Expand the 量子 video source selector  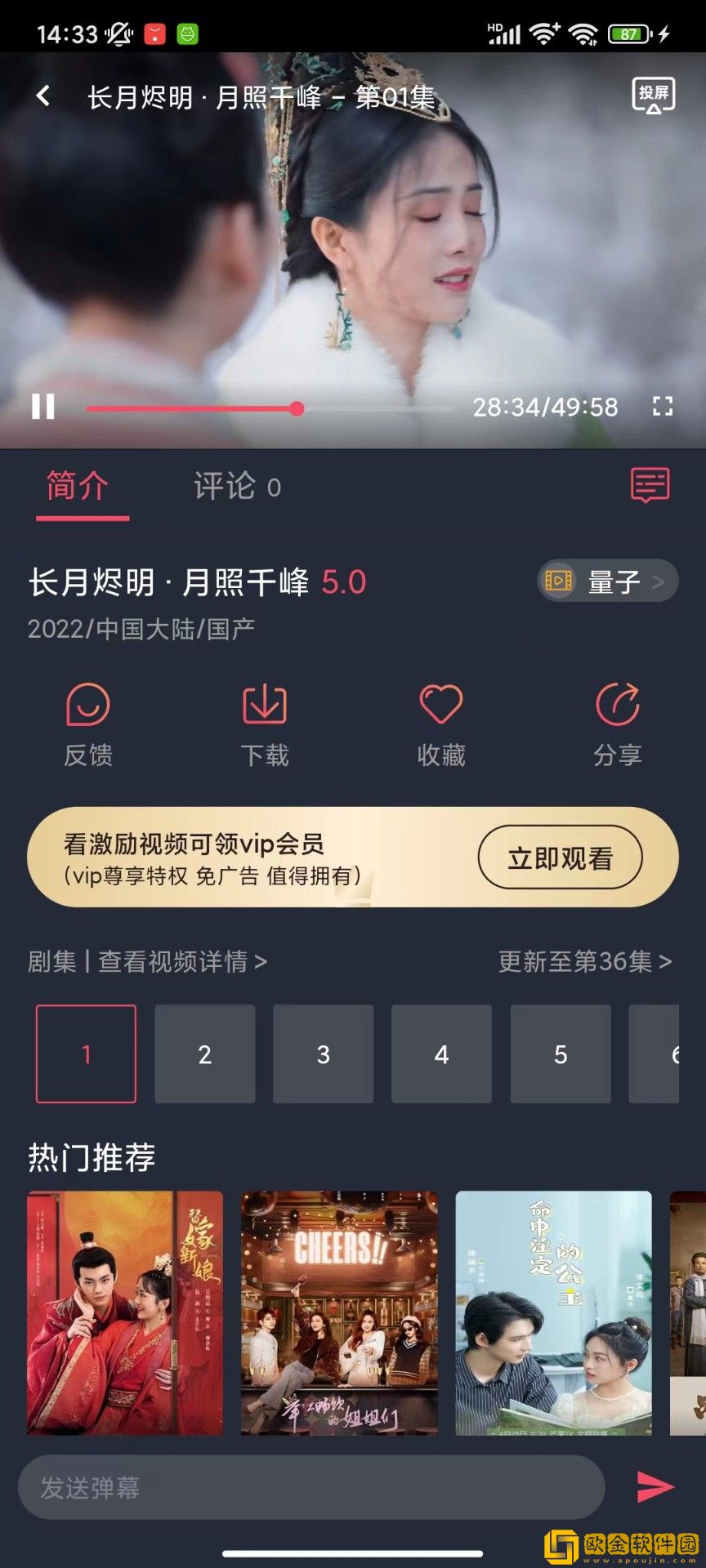click(x=606, y=581)
